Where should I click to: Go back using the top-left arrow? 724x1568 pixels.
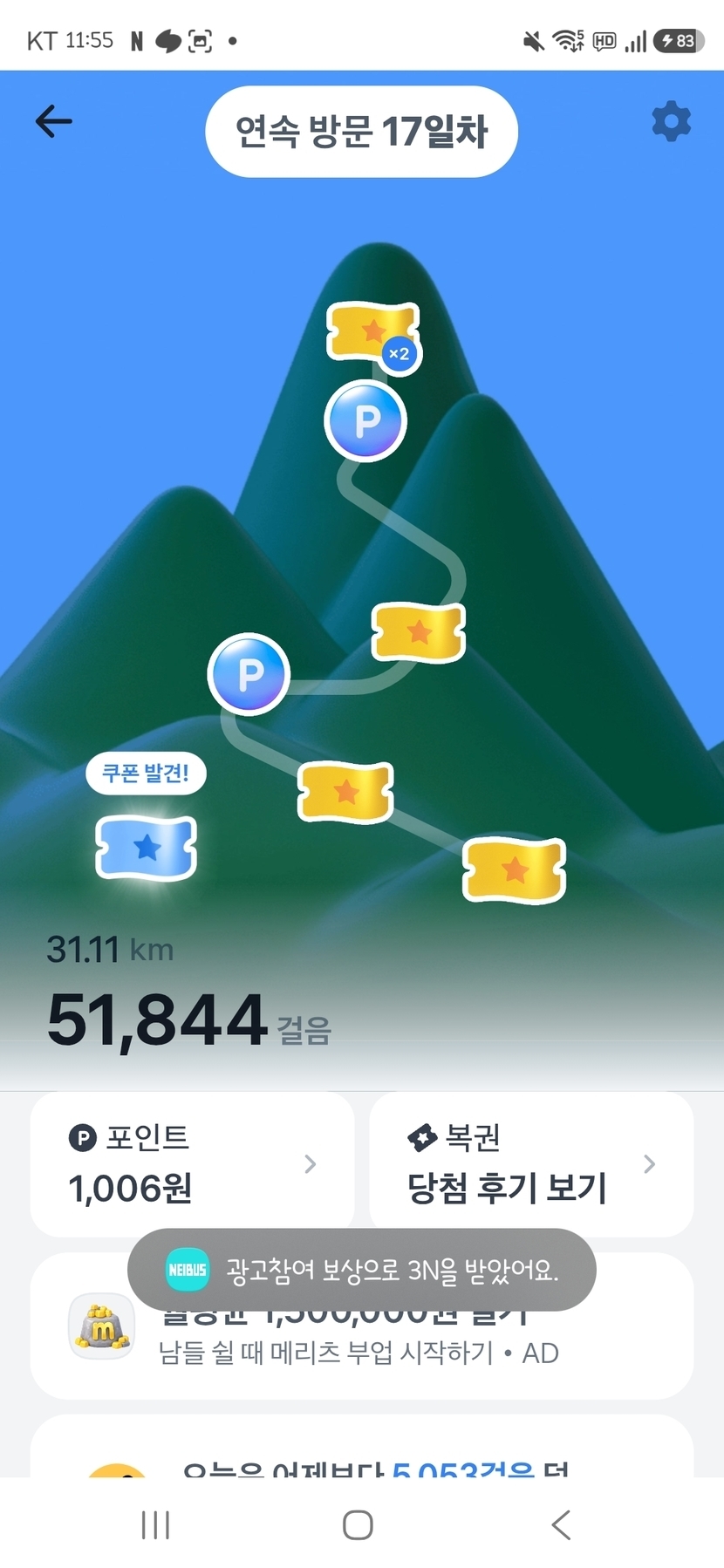53,121
